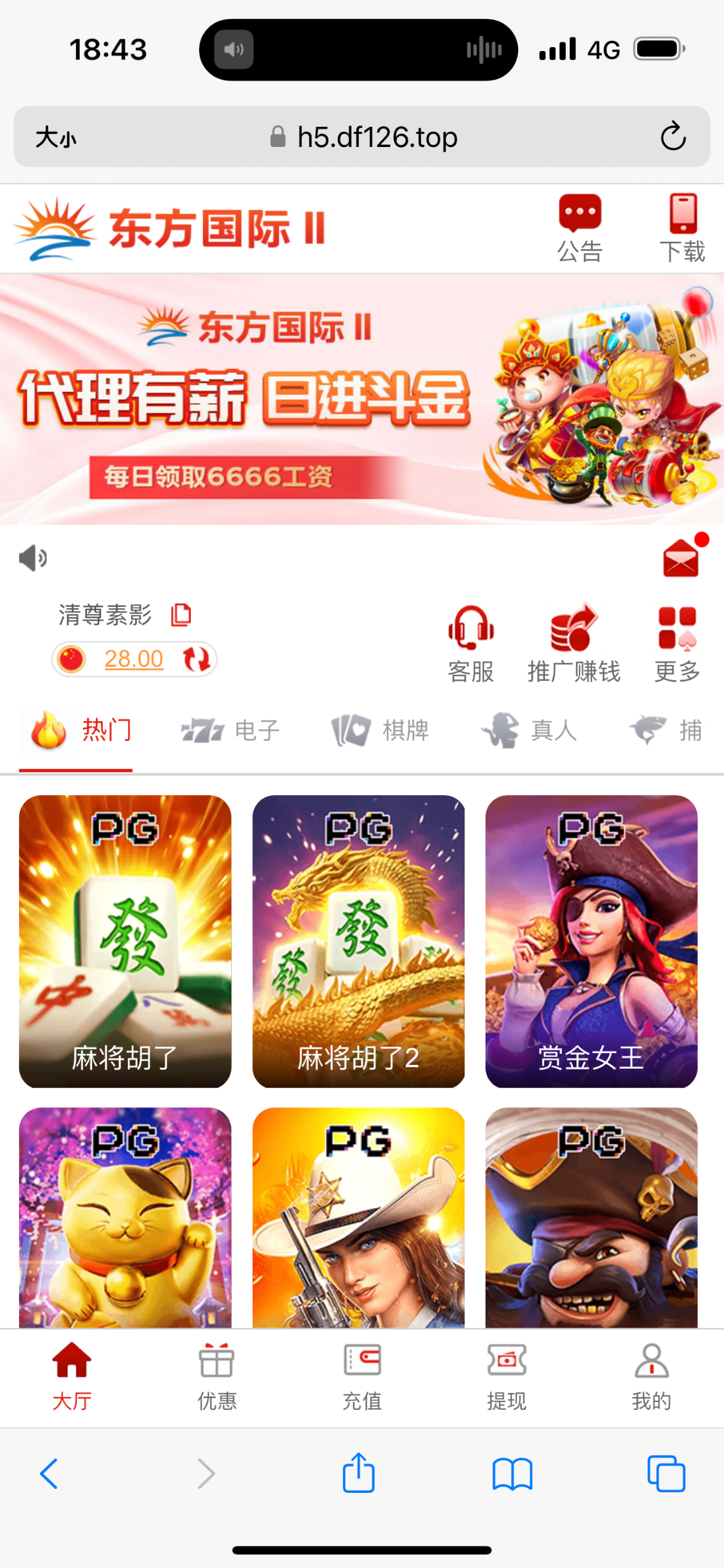Image resolution: width=724 pixels, height=1568 pixels.
Task: Select the 真人 category tab
Action: coord(529,730)
